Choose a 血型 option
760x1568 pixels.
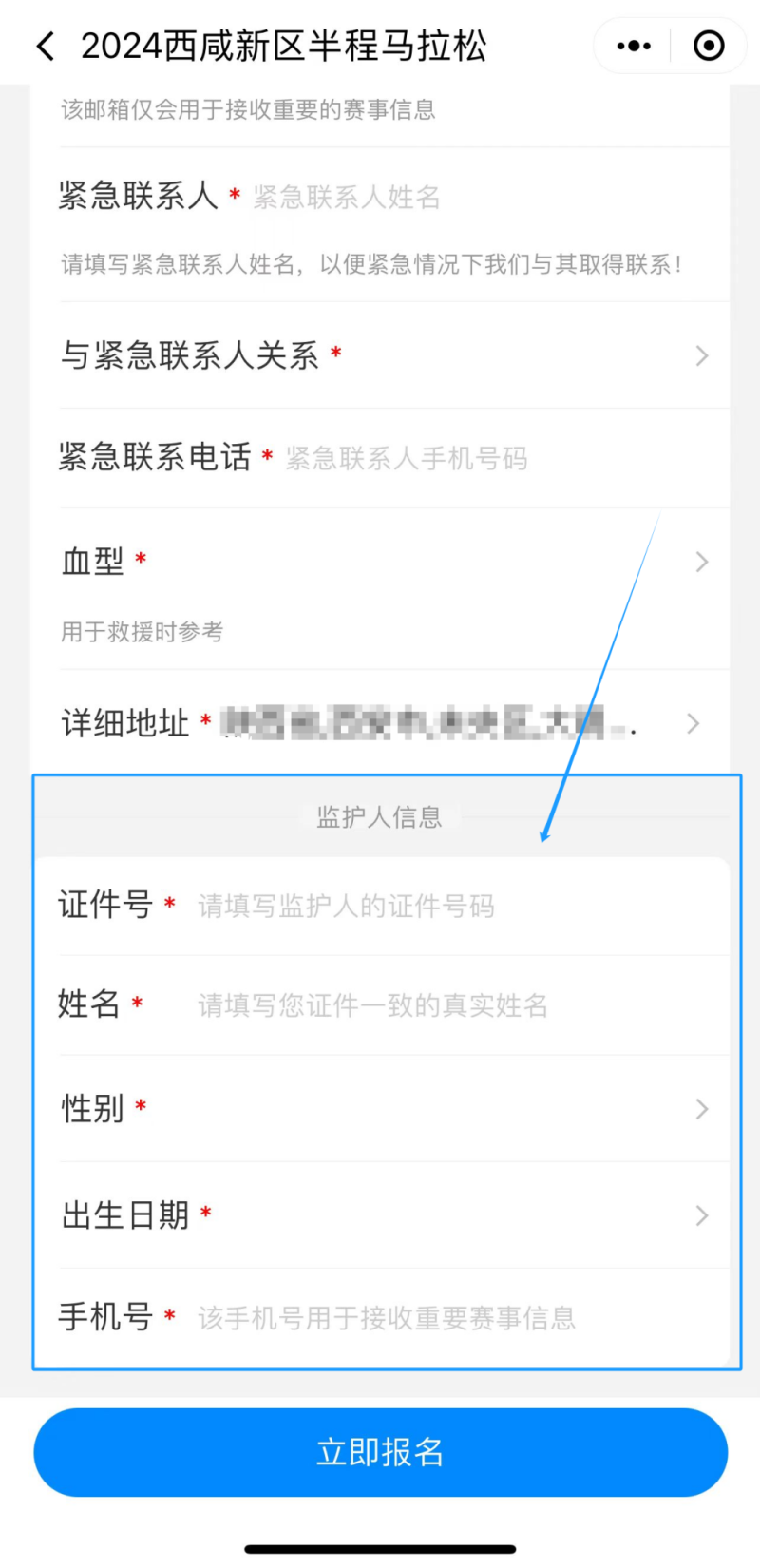[x=394, y=561]
